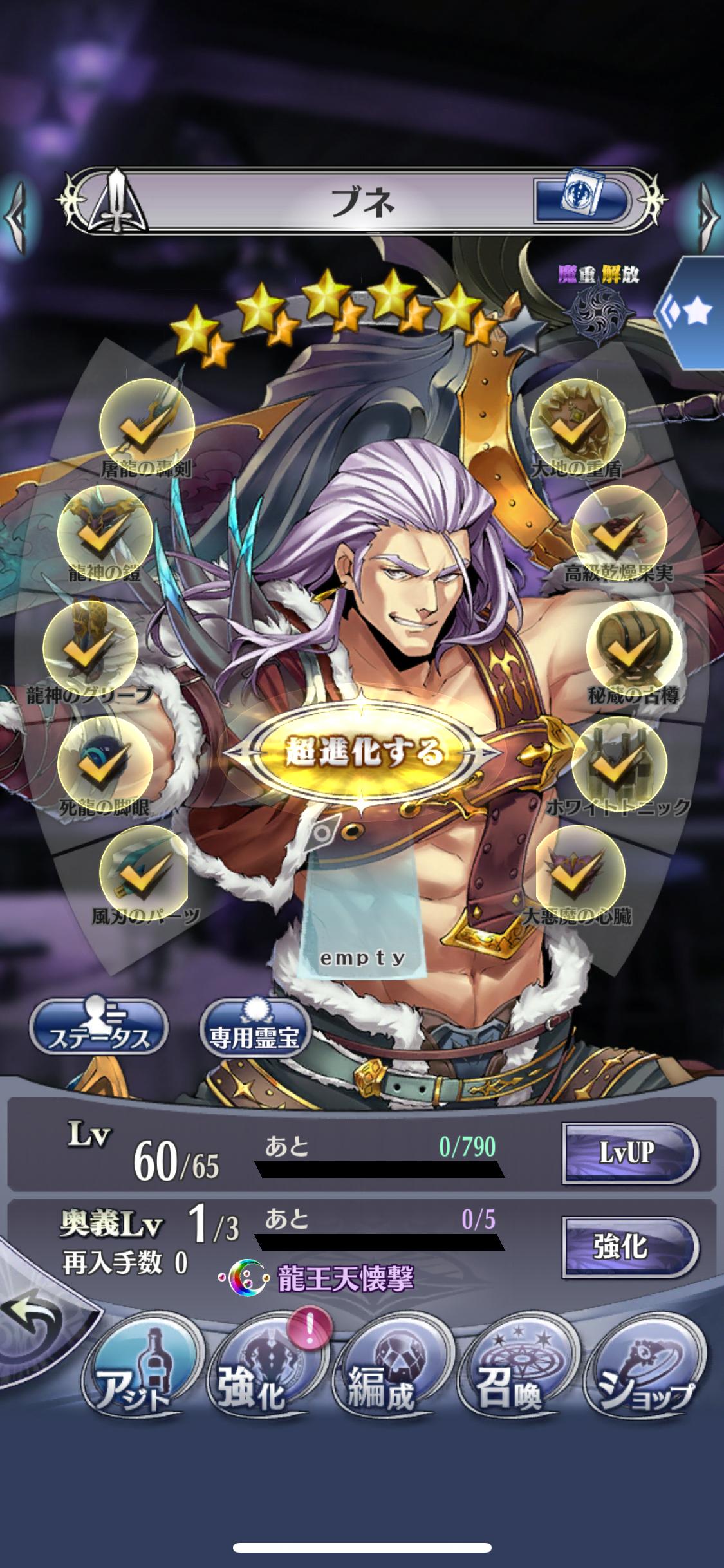The height and width of the screenshot is (1568, 724).
Task: Select the 屠龍の轟剣 material slot
Action: tap(147, 427)
